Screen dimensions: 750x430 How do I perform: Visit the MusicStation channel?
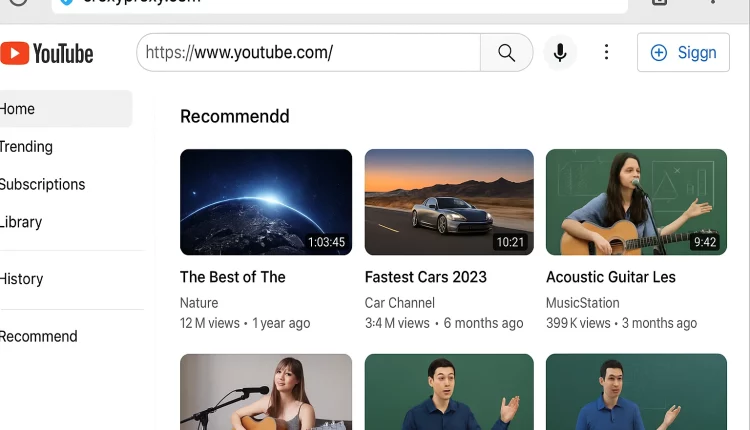582,303
